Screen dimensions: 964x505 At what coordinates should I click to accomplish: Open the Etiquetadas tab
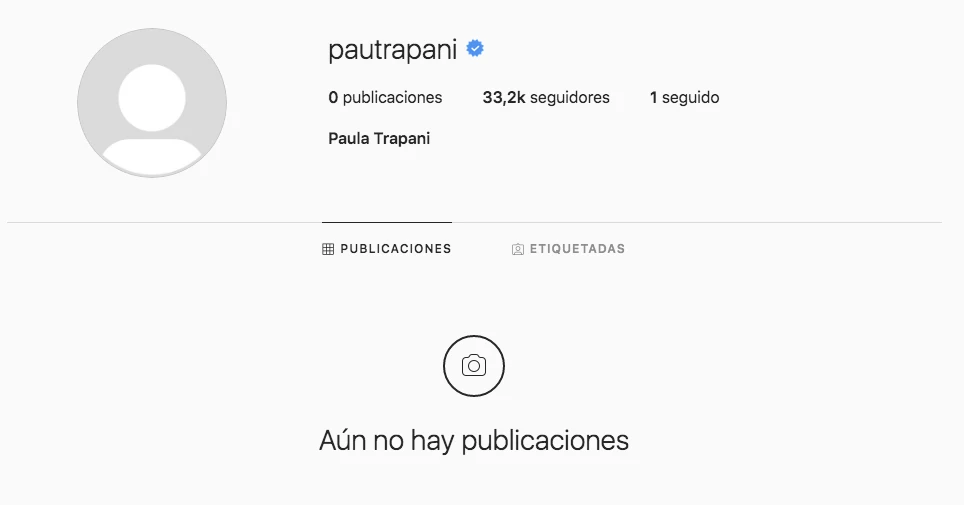(x=568, y=249)
